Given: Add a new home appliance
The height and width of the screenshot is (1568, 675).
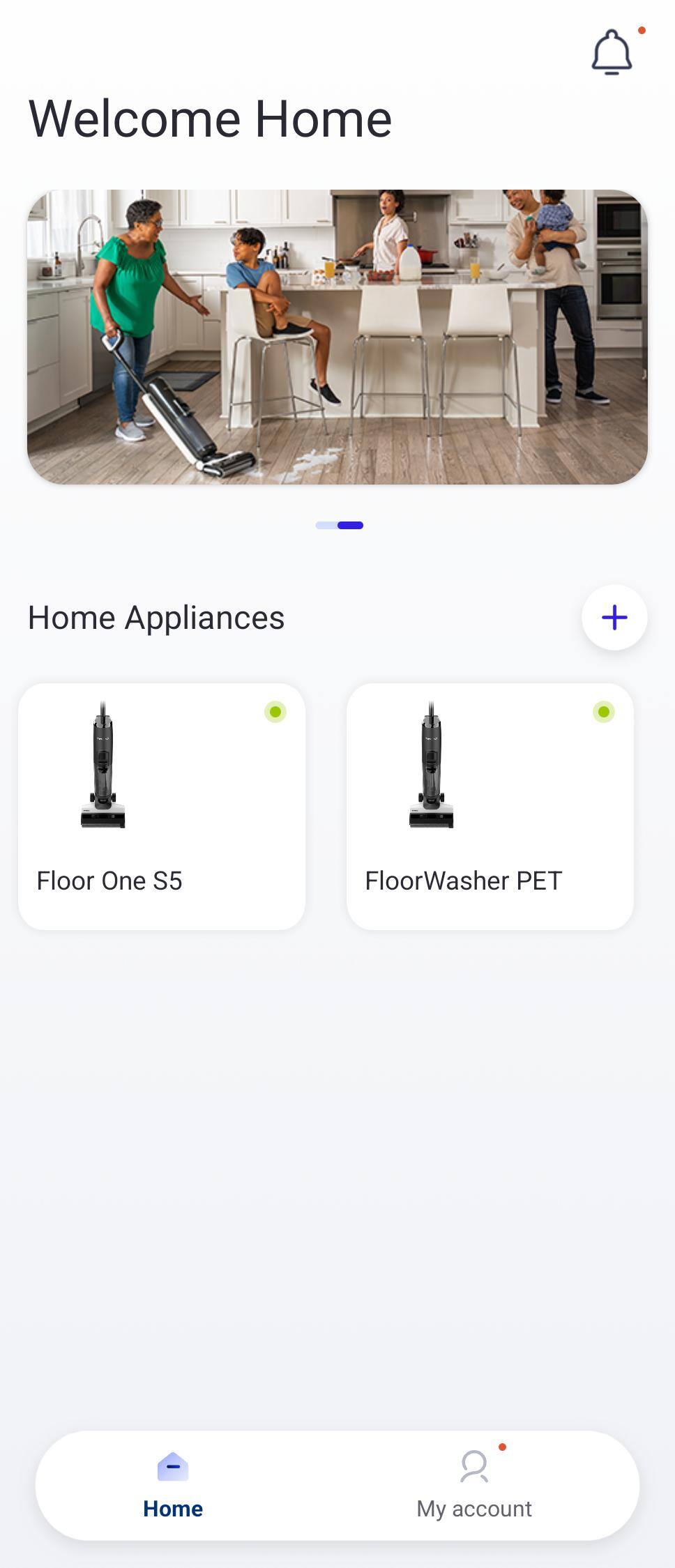Looking at the screenshot, I should click(x=614, y=618).
